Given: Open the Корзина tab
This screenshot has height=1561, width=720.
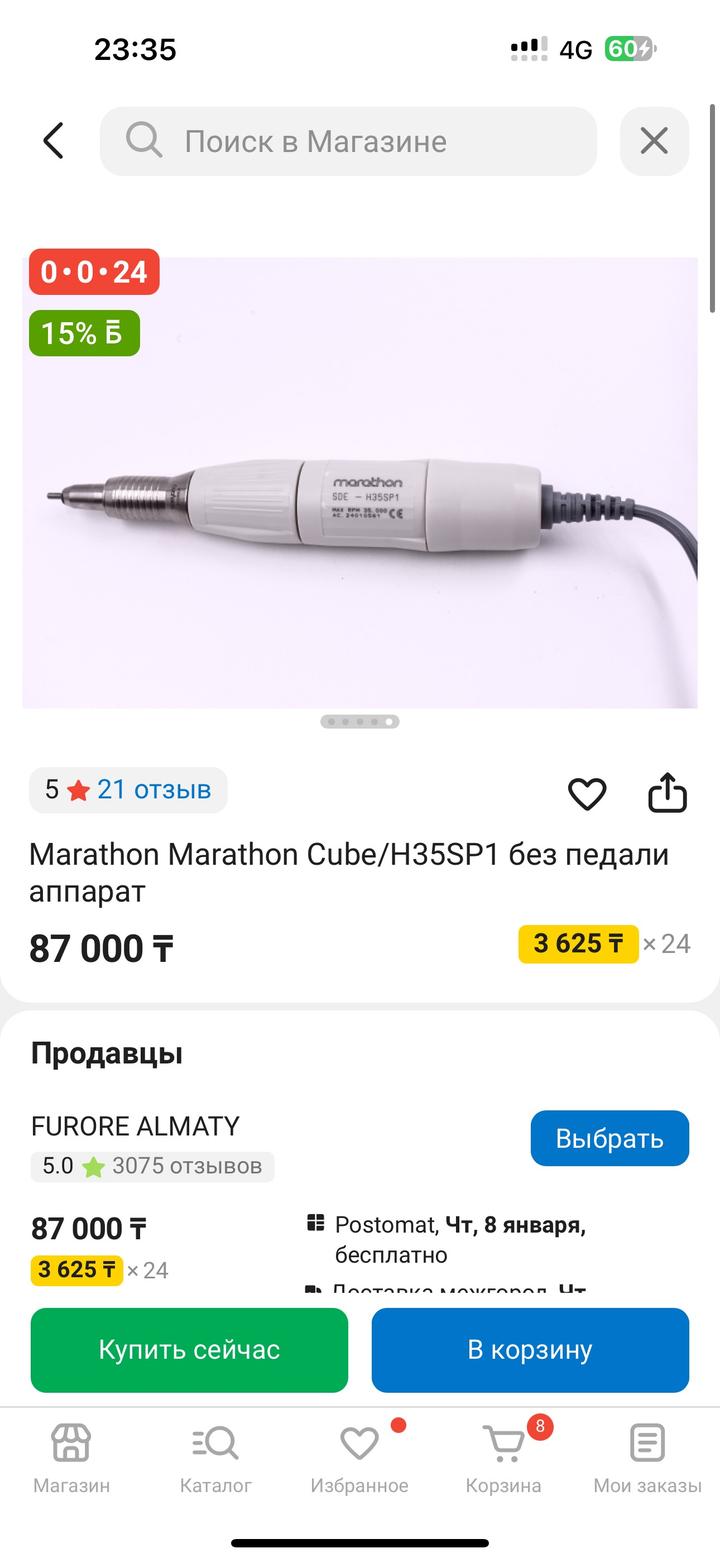Looking at the screenshot, I should click(503, 1459).
